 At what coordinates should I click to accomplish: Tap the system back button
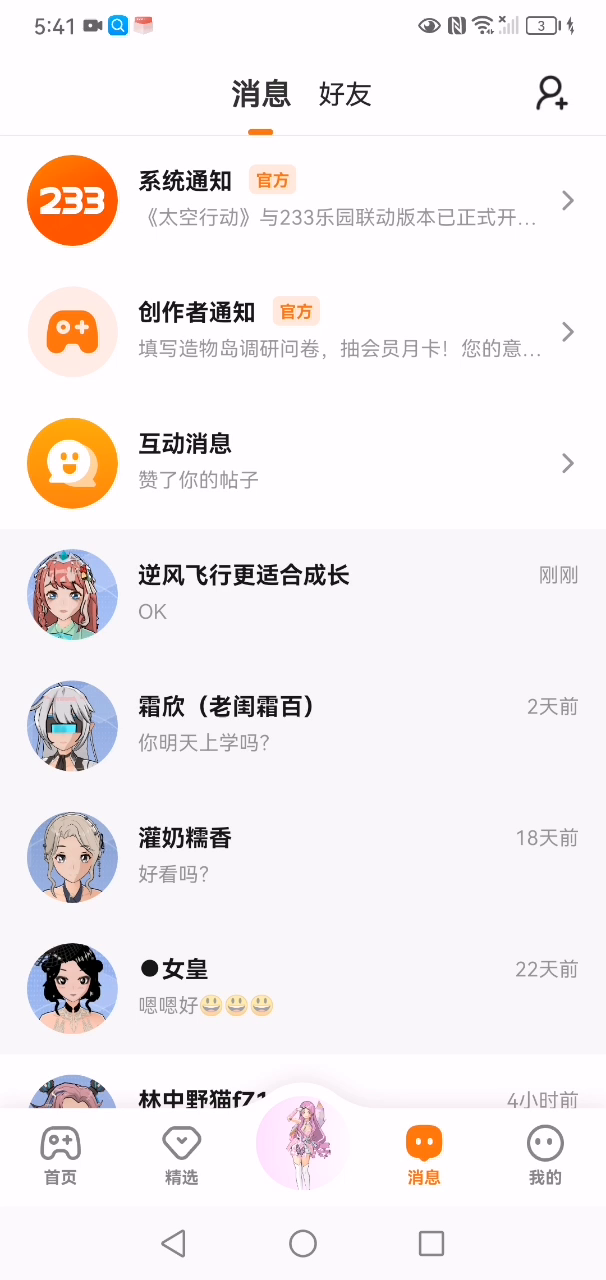[174, 1243]
